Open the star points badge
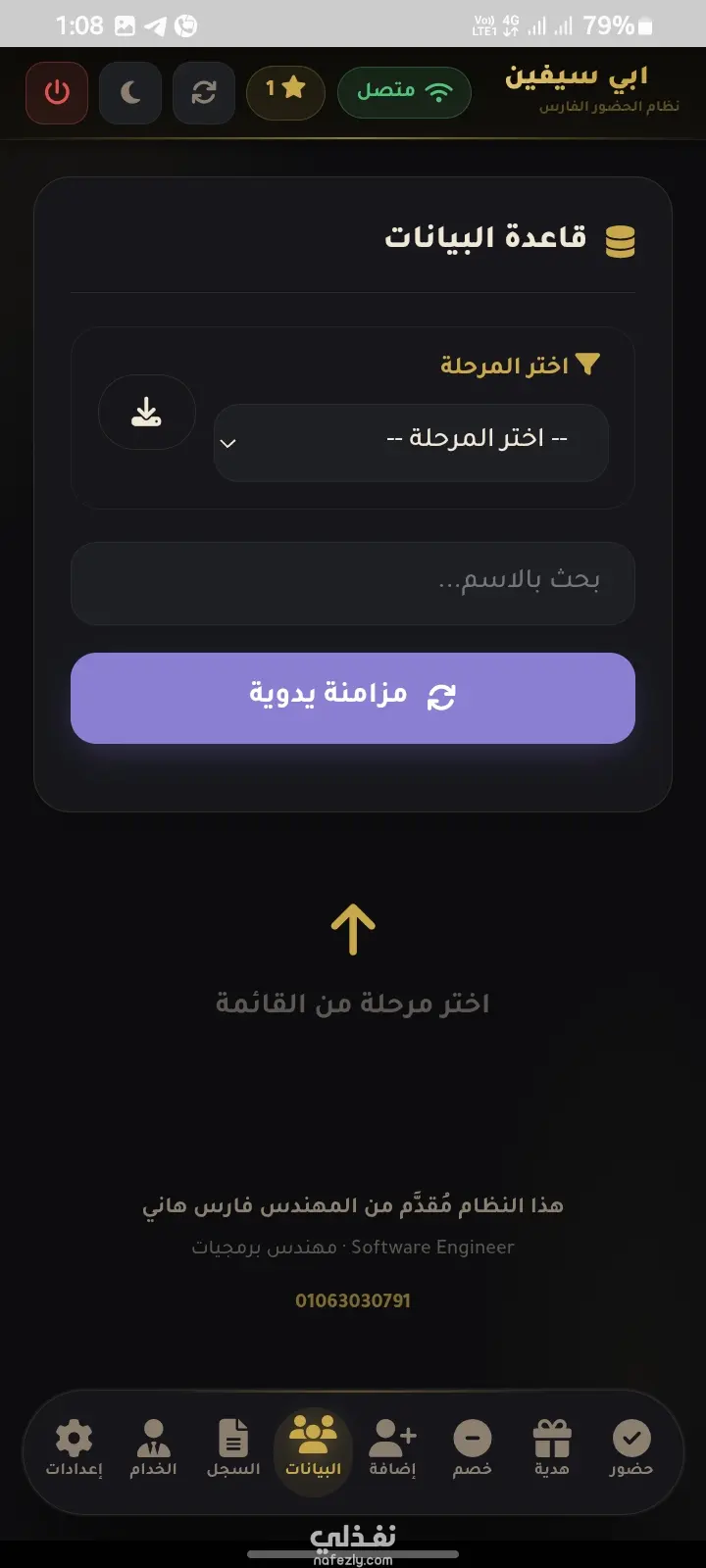706x1568 pixels. (285, 91)
